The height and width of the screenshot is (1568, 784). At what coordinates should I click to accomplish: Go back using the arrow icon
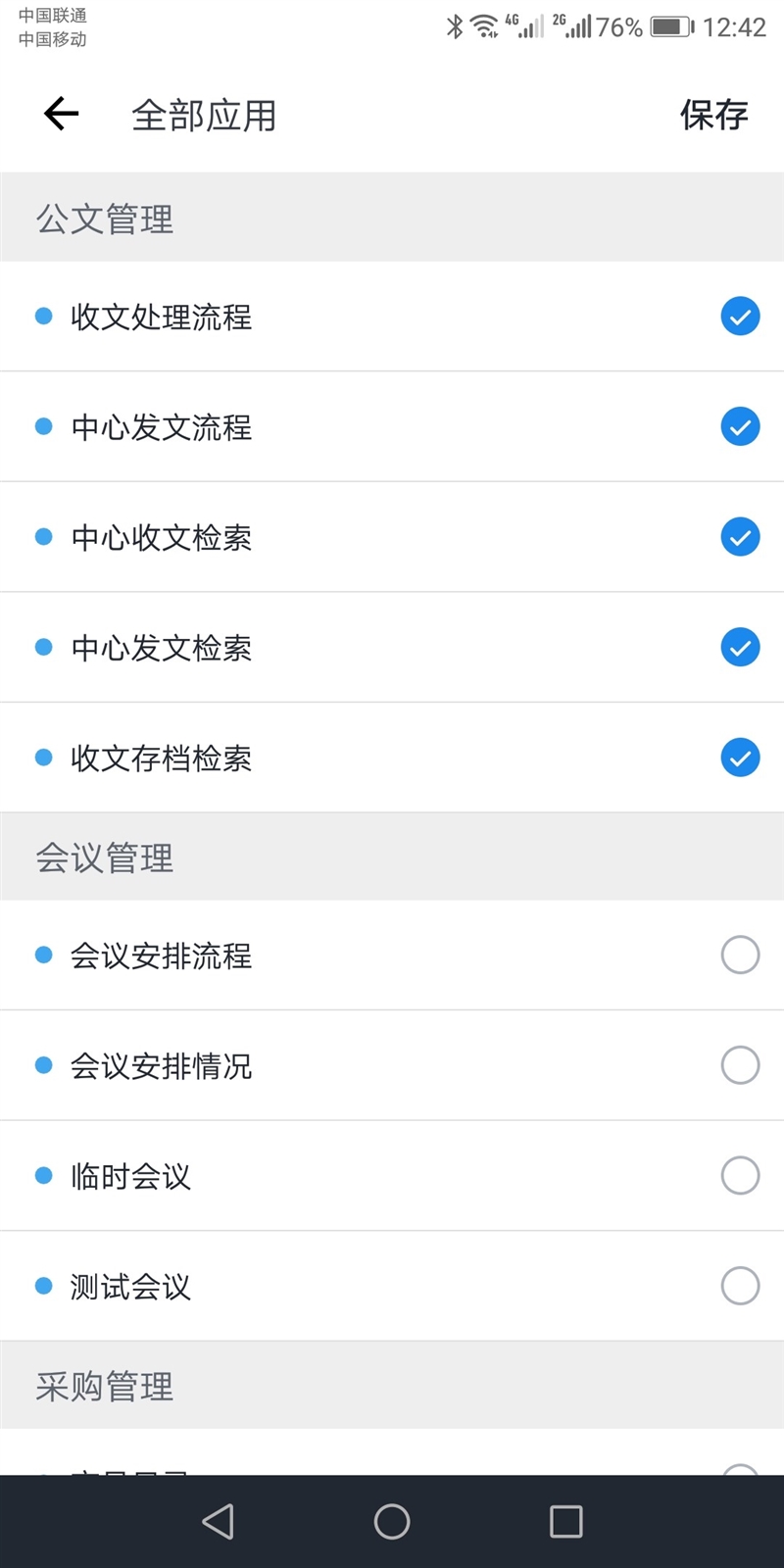[x=61, y=114]
